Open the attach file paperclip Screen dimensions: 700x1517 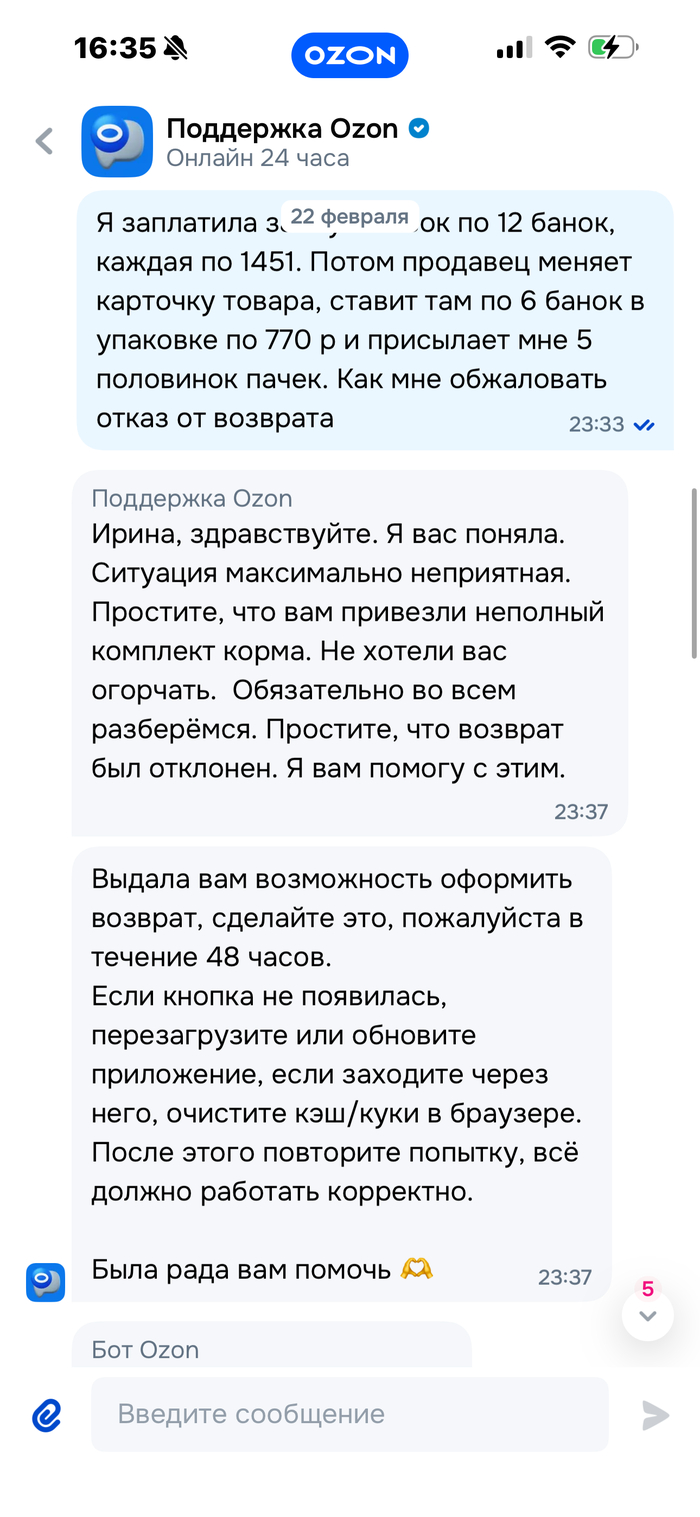[47, 1414]
